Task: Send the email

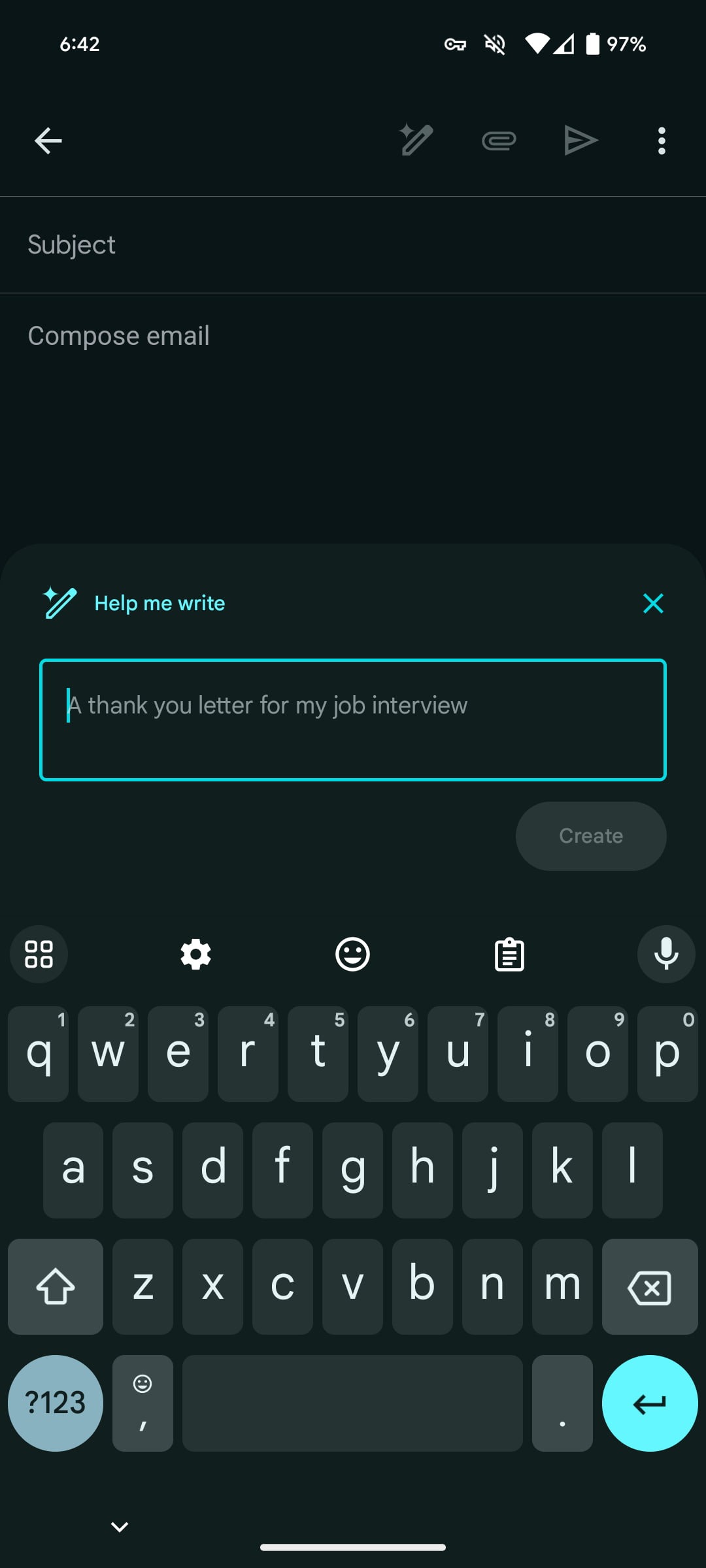Action: click(x=580, y=140)
